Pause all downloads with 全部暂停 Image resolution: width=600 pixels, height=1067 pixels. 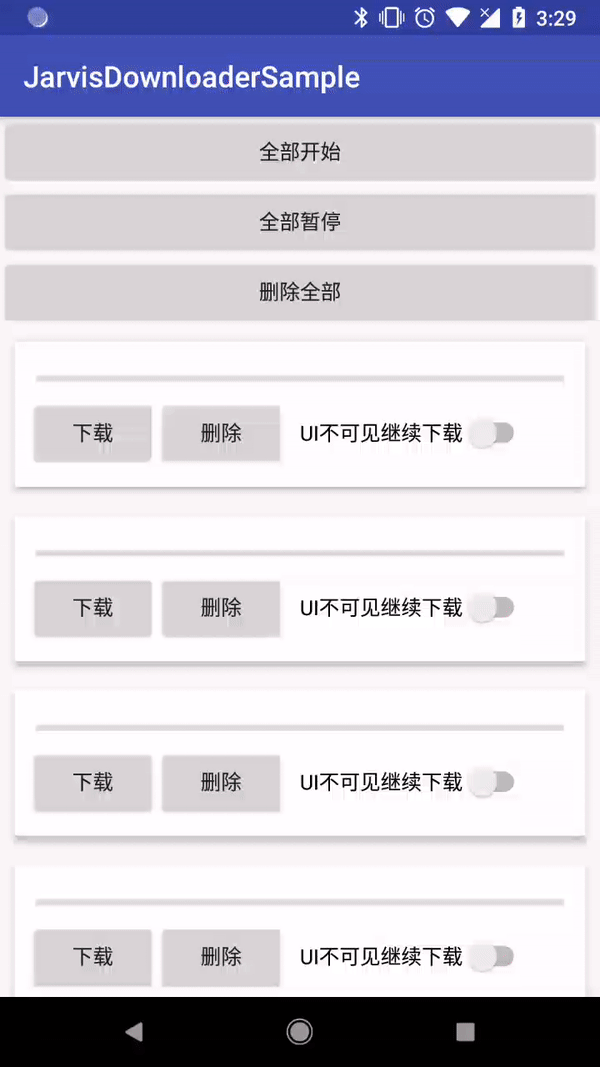pos(300,221)
